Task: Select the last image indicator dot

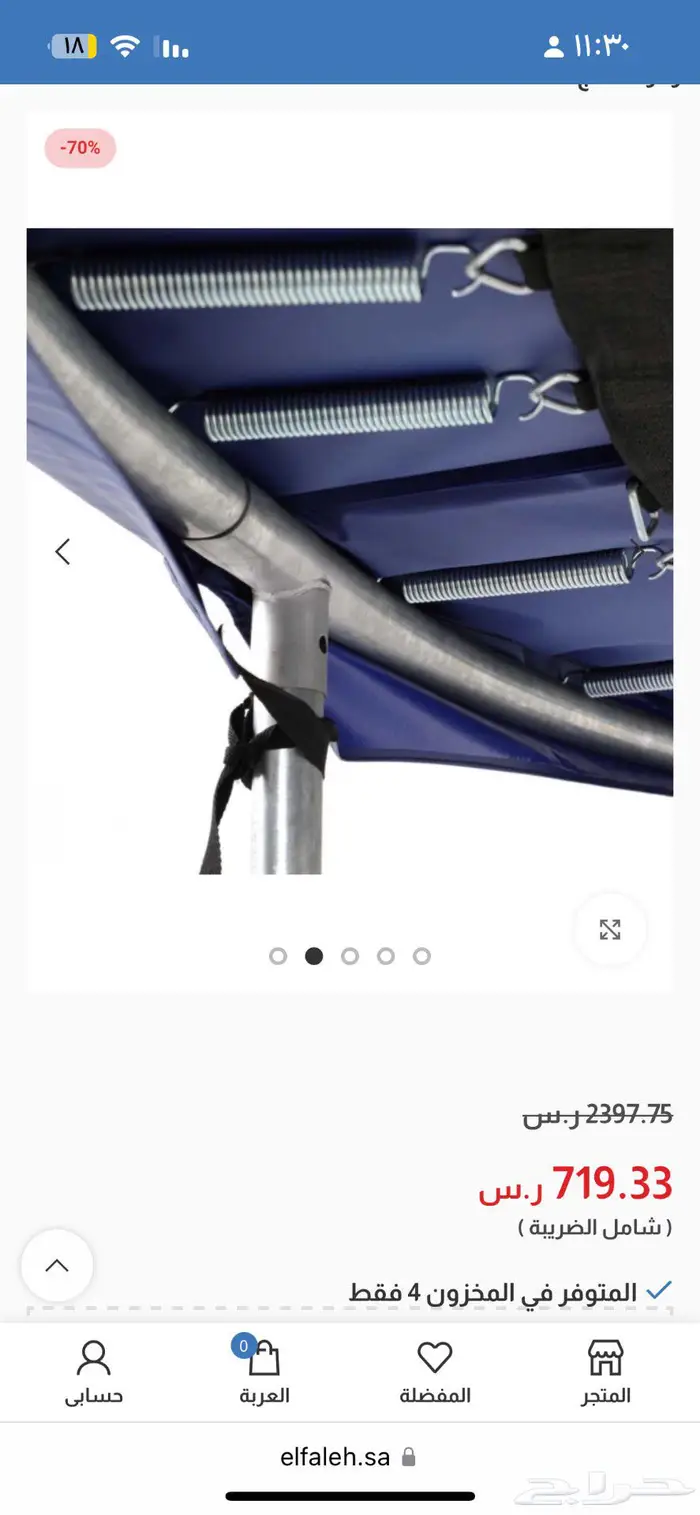Action: (x=422, y=956)
